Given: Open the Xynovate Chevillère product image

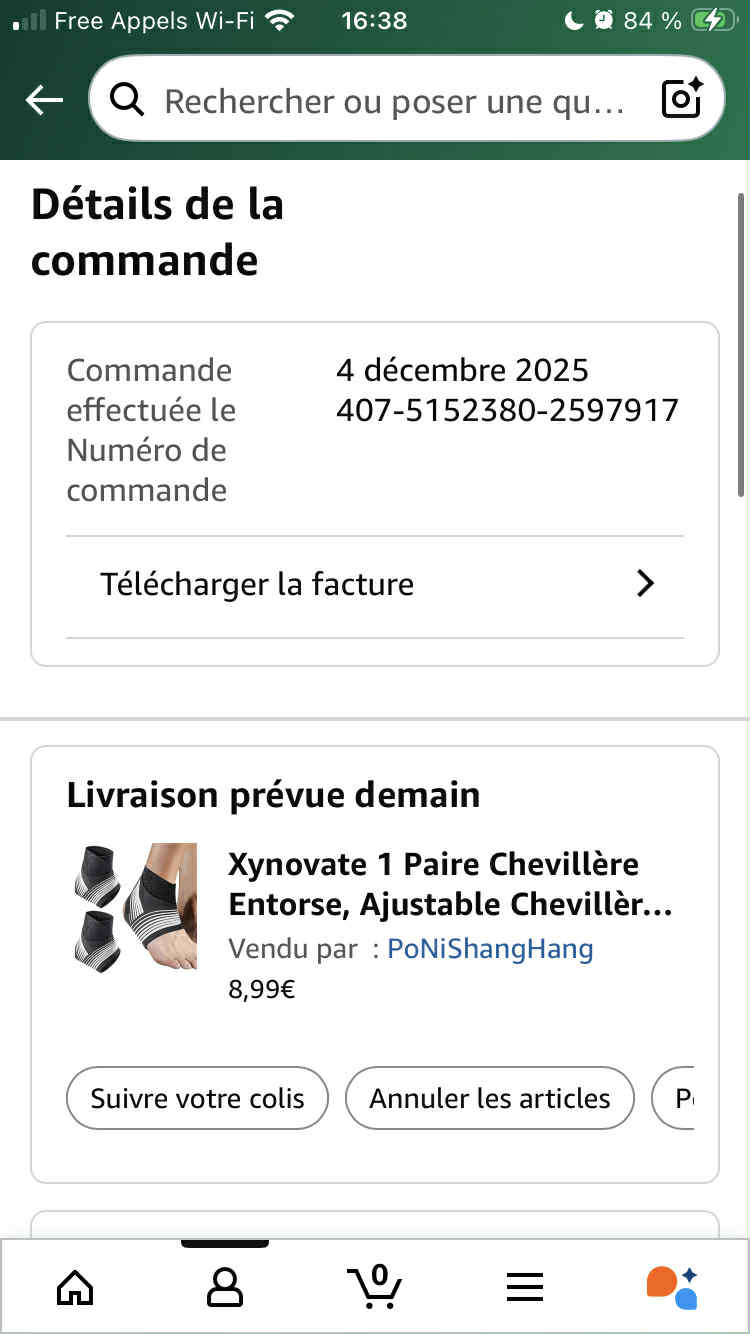Looking at the screenshot, I should (134, 907).
